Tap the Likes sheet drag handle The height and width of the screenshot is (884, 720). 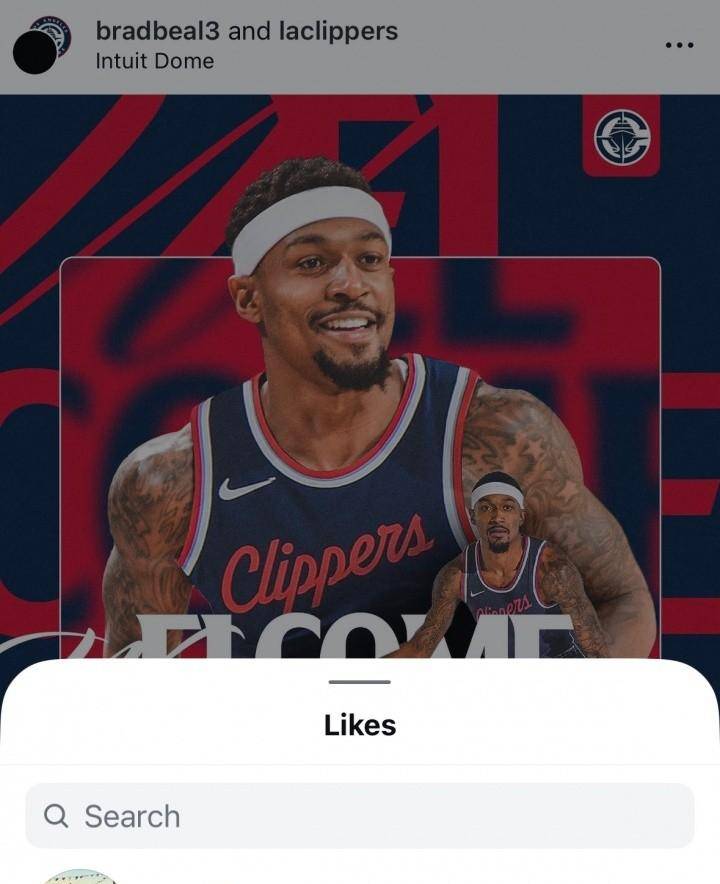(359, 682)
